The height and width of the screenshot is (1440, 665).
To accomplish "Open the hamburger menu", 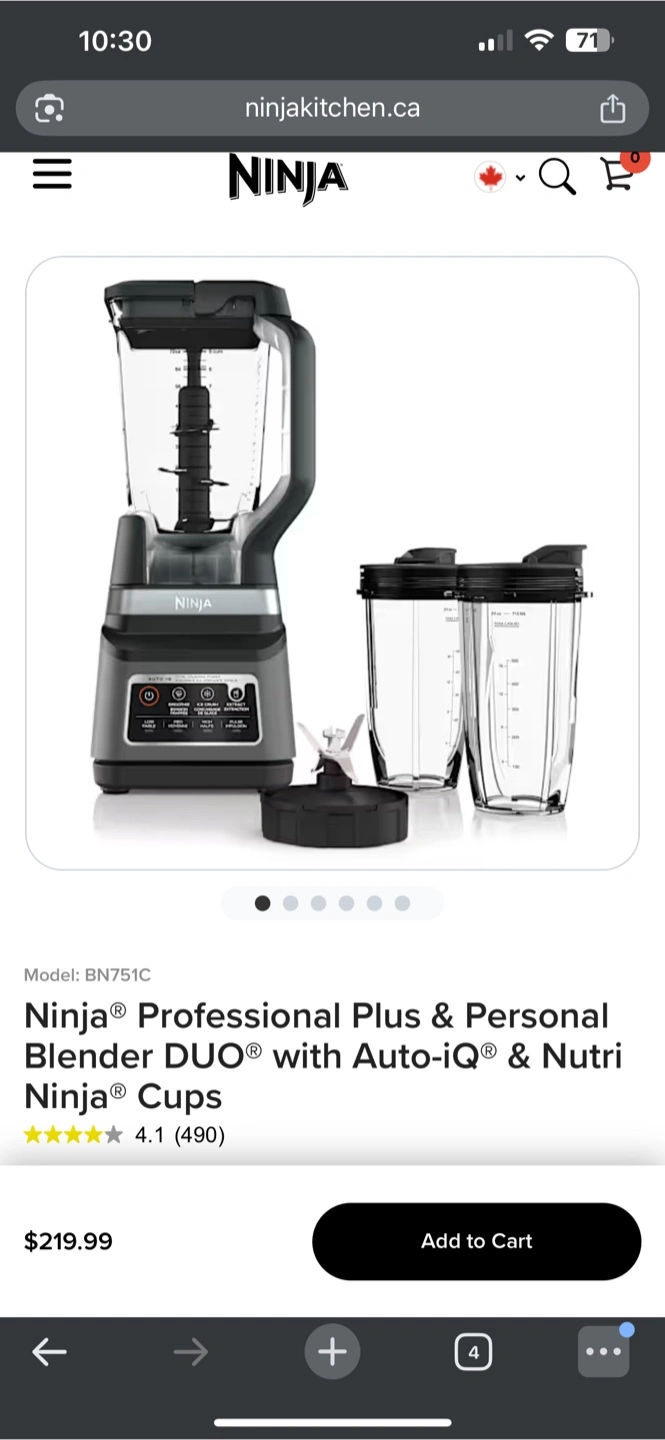I will tap(52, 174).
